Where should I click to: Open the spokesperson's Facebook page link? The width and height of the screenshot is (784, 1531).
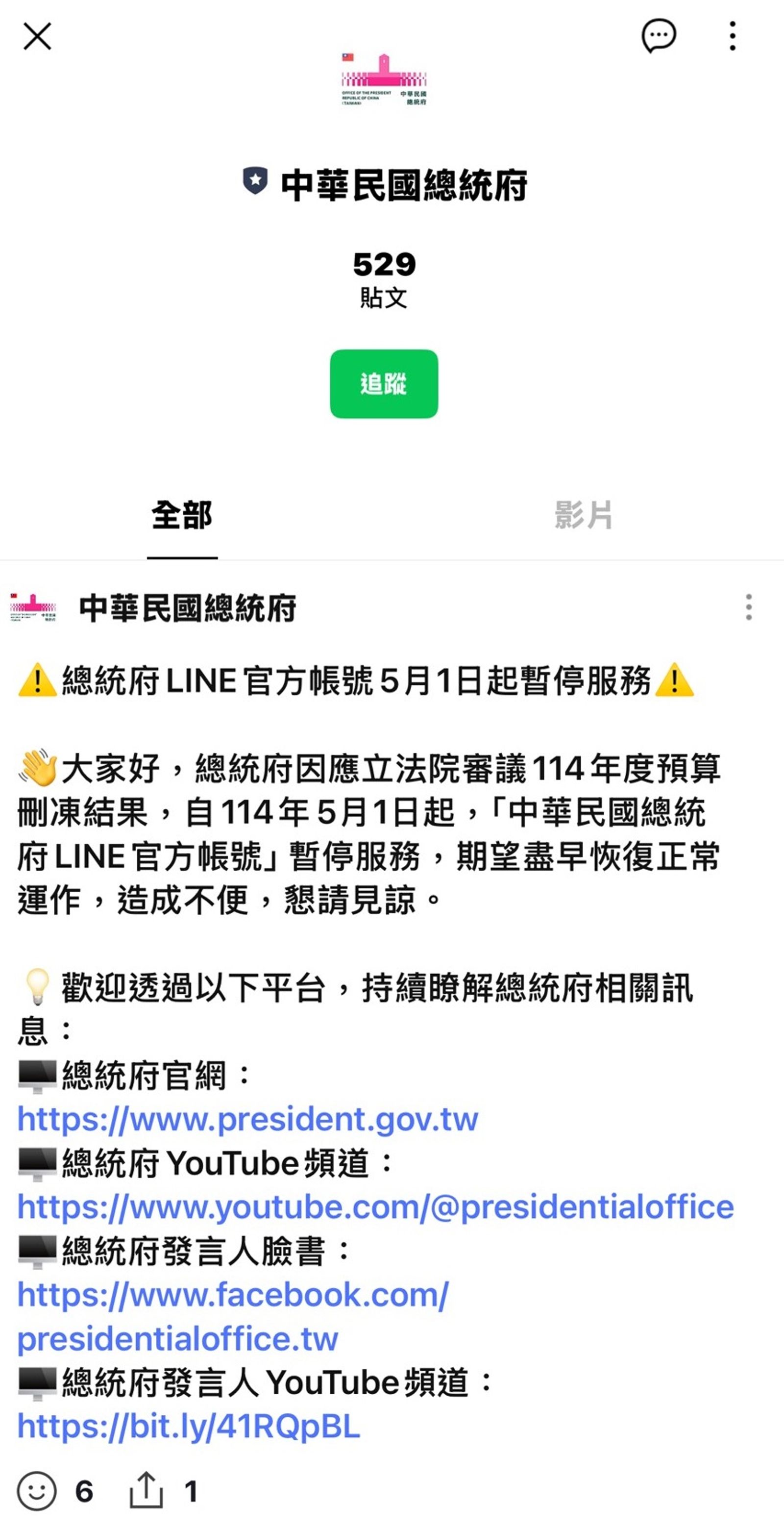pos(233,1294)
